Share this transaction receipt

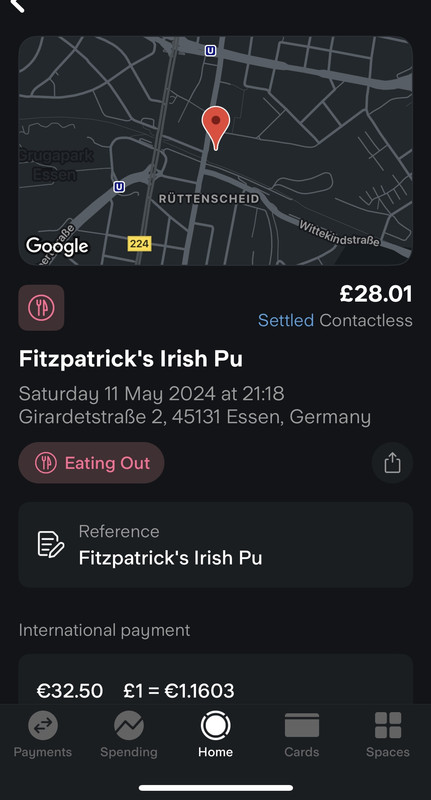pos(392,463)
